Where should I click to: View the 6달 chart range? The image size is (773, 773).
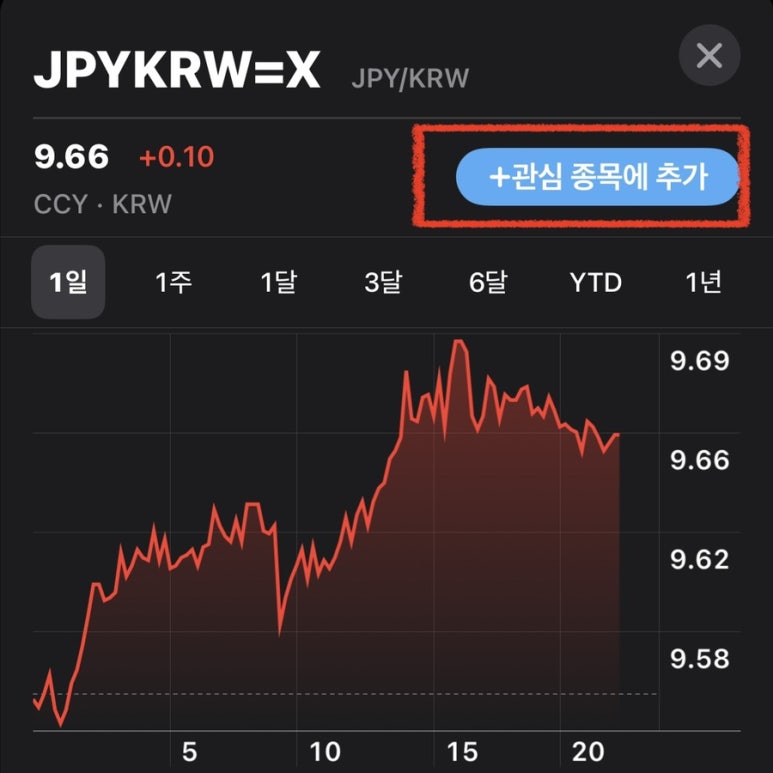488,282
